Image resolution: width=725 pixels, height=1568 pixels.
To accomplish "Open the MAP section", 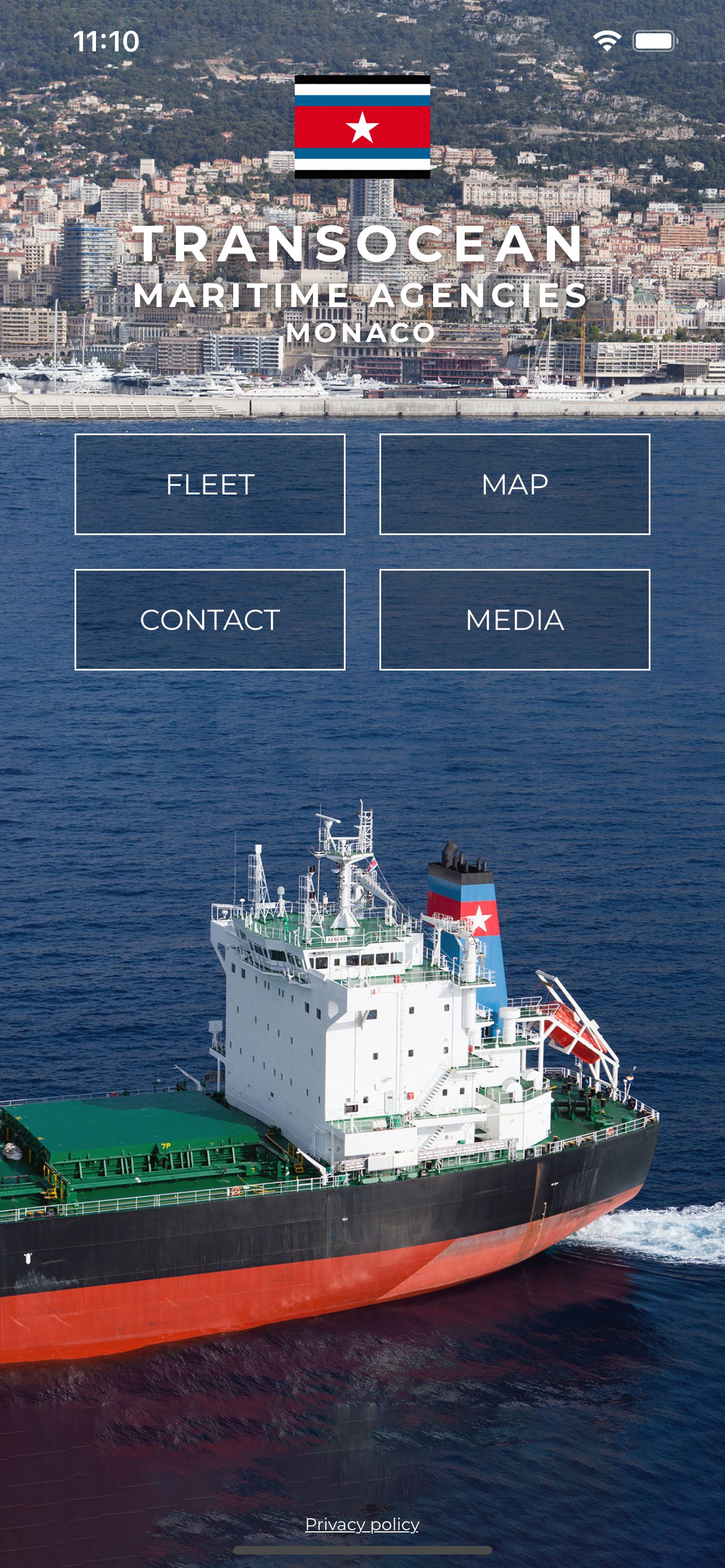I will (x=515, y=485).
